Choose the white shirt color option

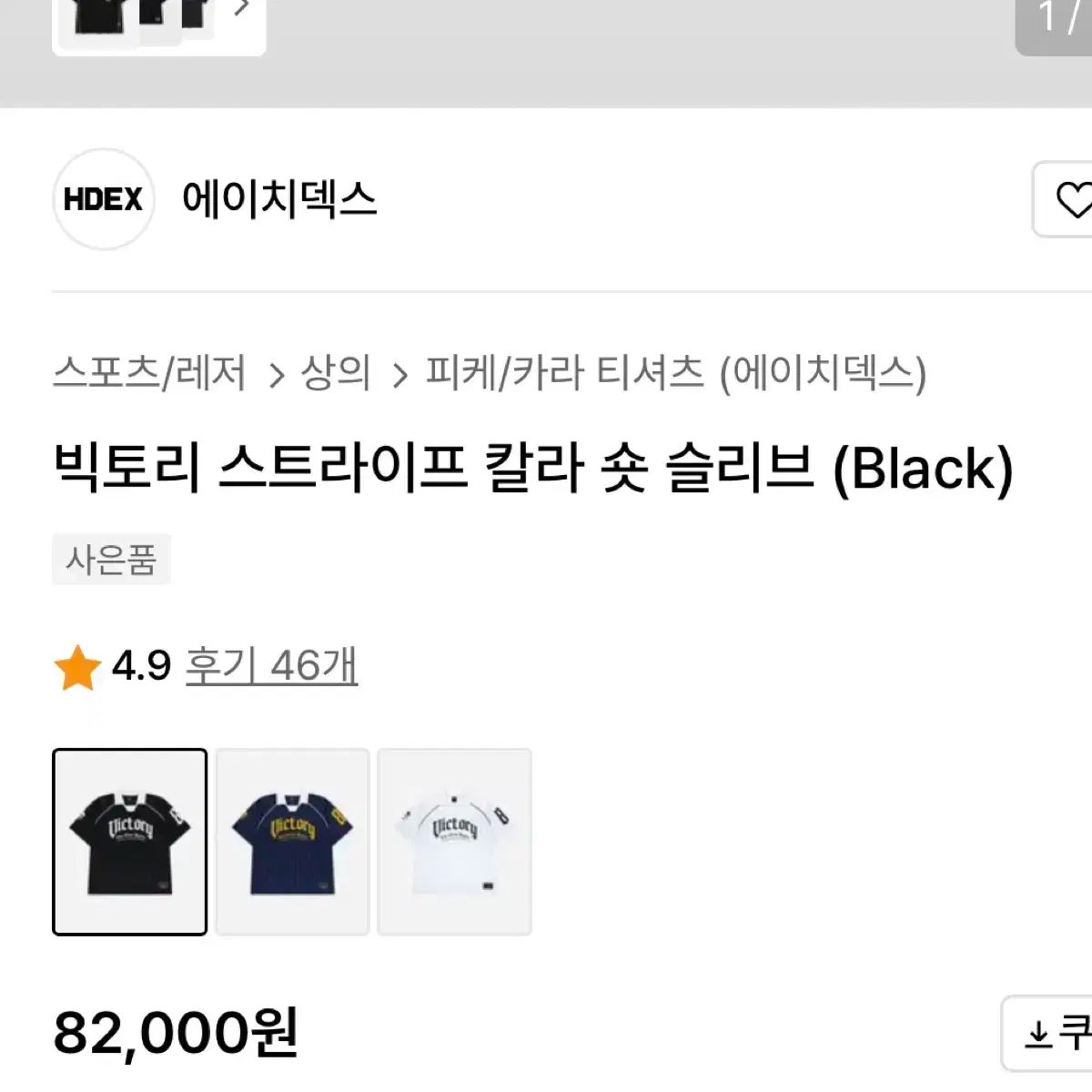click(x=454, y=842)
